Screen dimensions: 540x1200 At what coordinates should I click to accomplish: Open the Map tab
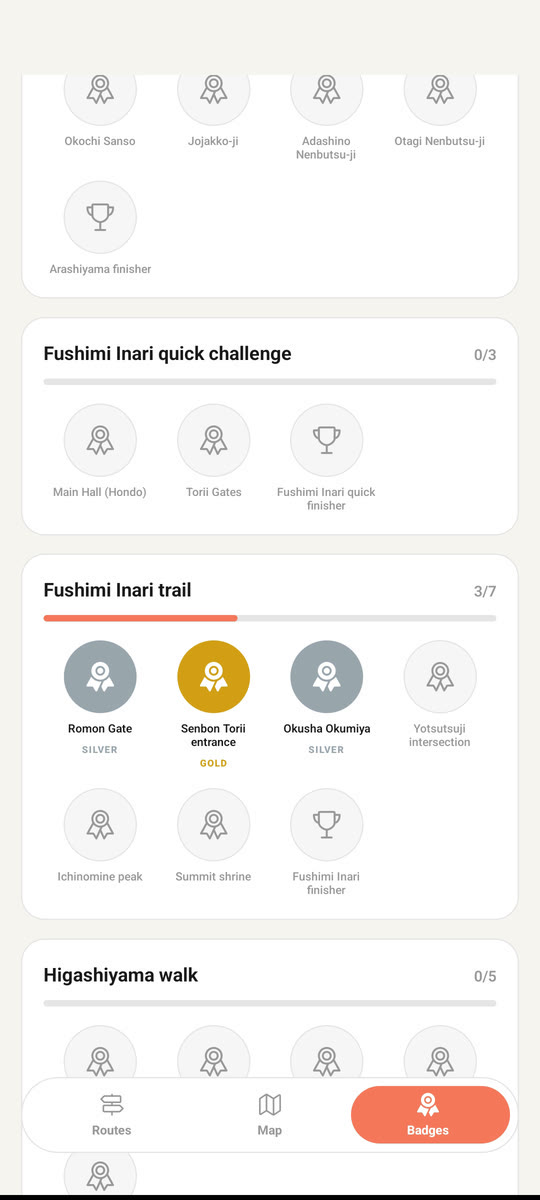click(x=270, y=1115)
